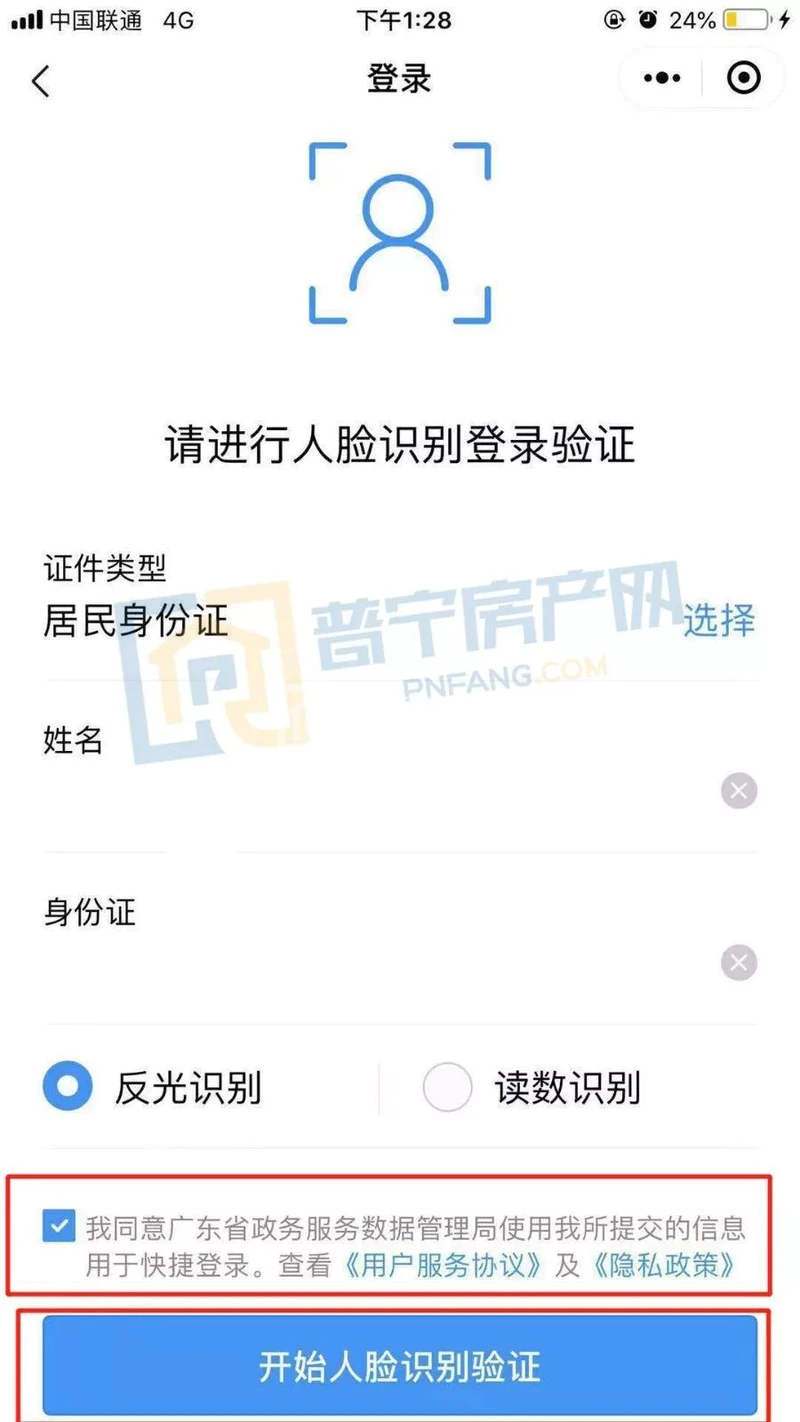The image size is (800, 1422).
Task: Go back from the 登录 page
Action: (41, 80)
